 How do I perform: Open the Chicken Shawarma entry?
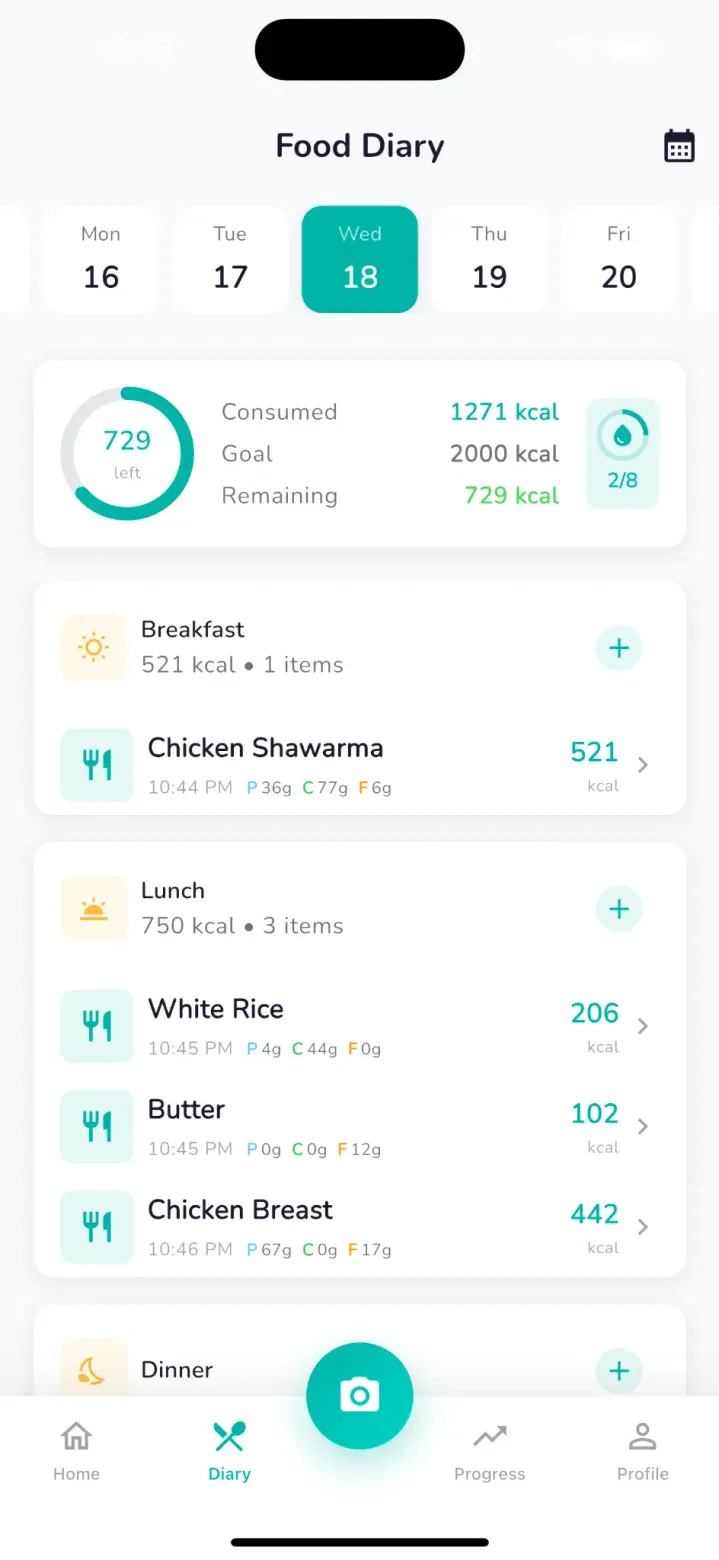(x=360, y=765)
